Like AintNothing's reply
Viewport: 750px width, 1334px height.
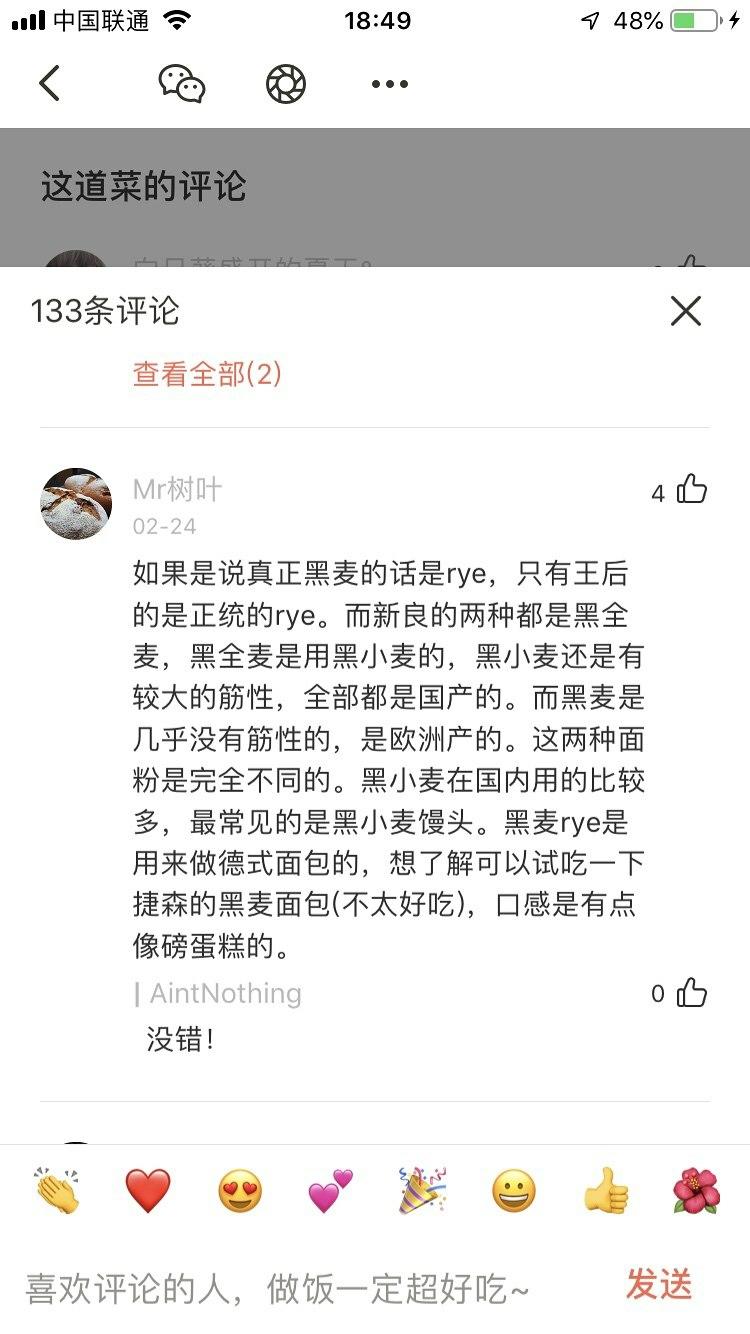click(x=691, y=993)
